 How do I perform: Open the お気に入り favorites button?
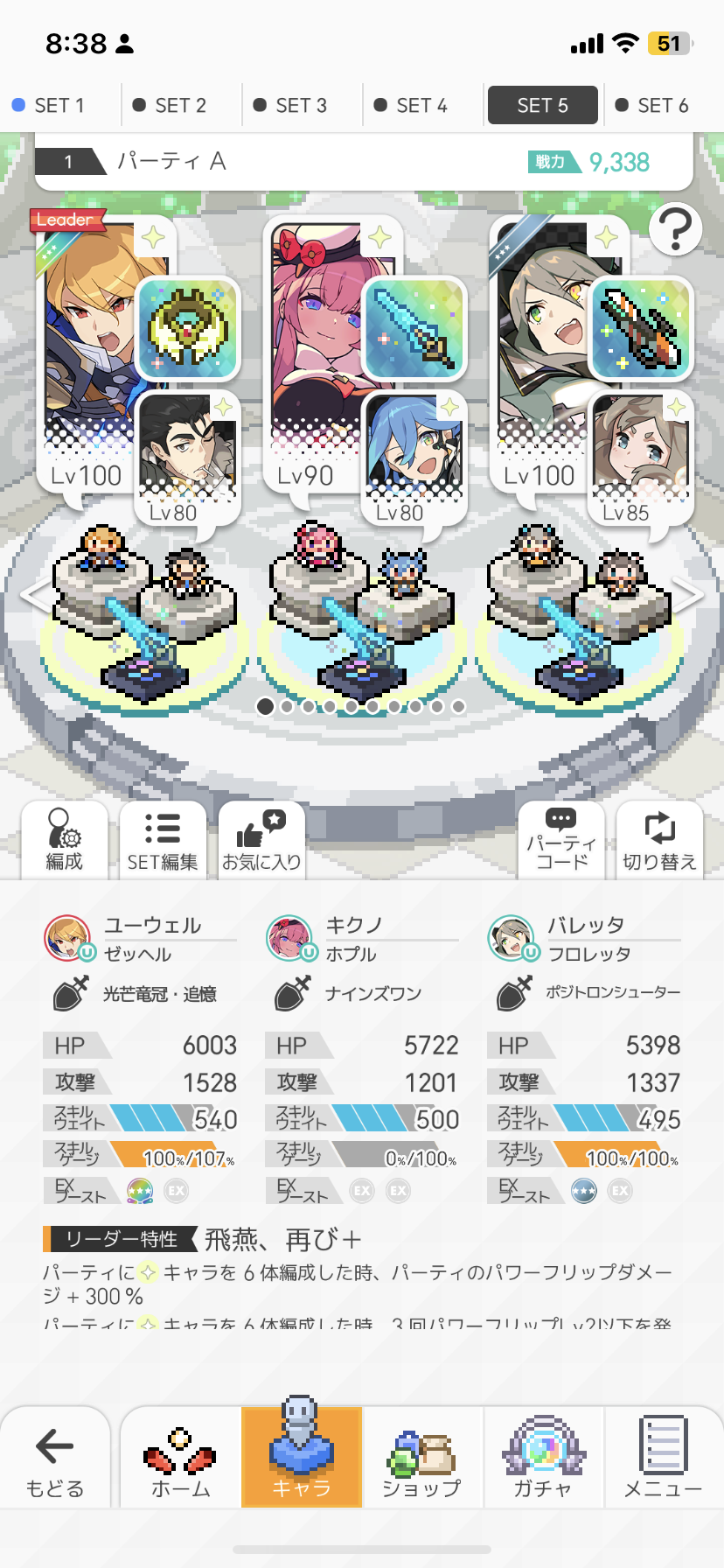click(x=261, y=840)
